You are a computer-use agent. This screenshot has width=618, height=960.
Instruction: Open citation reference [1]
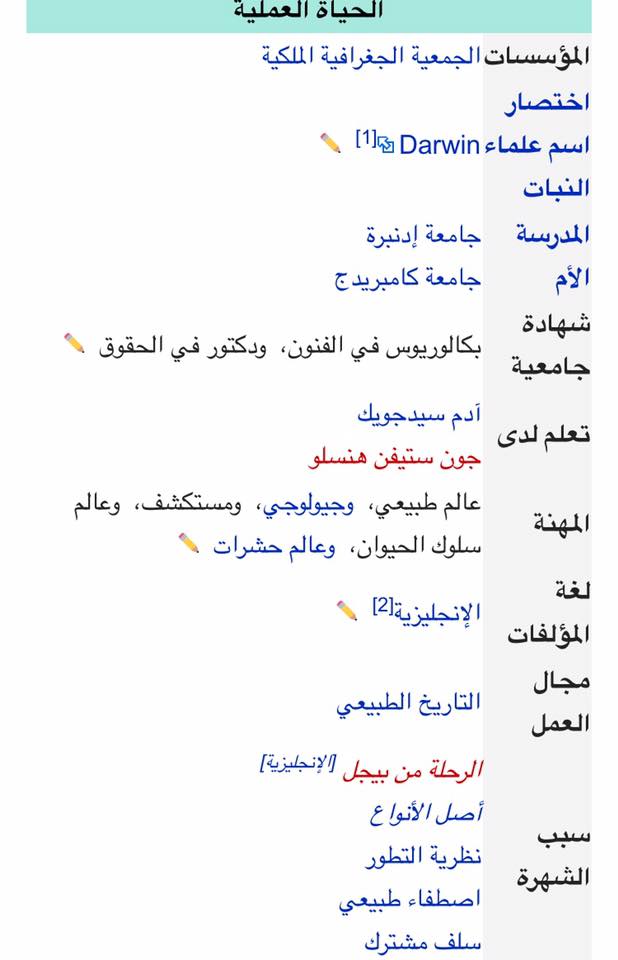pos(366,138)
